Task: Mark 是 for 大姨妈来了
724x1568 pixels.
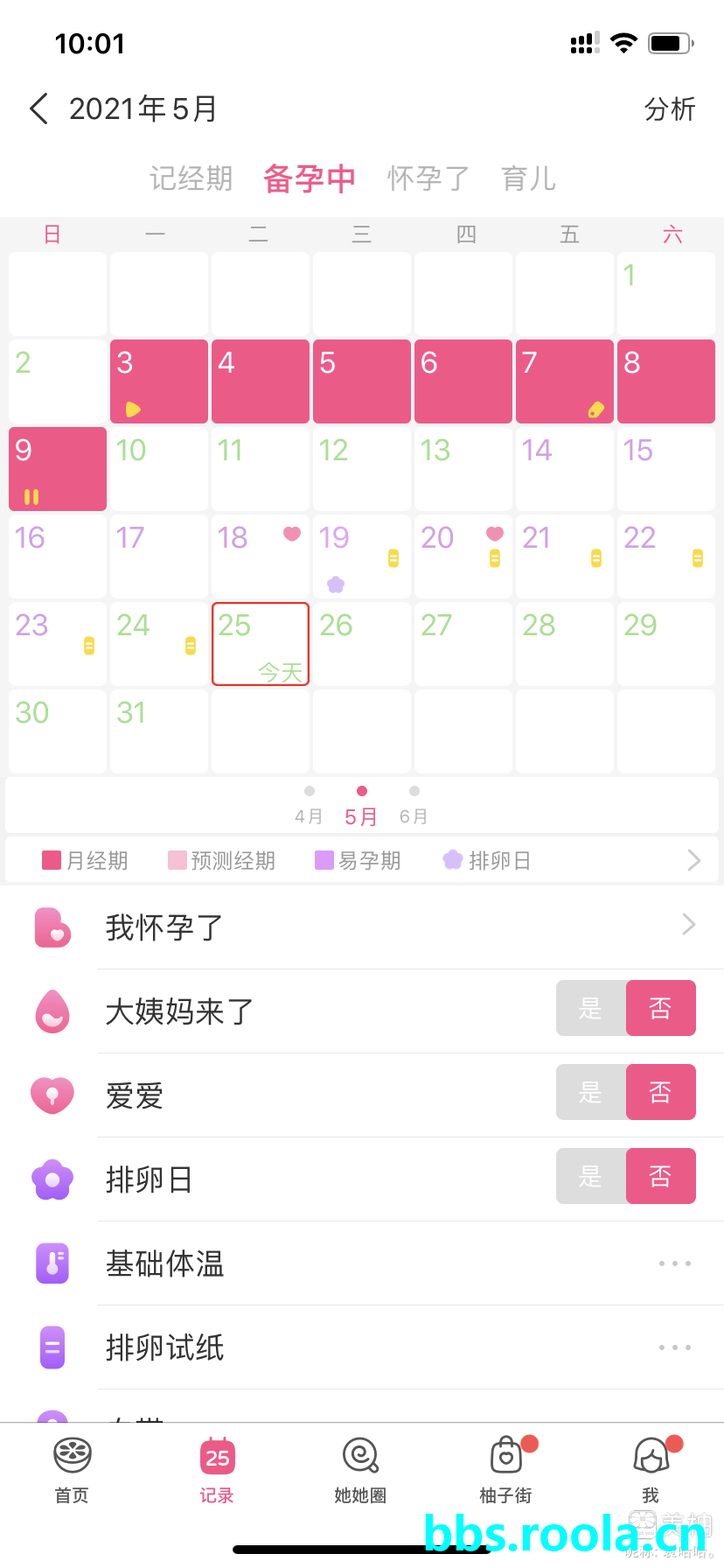Action: (x=591, y=1008)
